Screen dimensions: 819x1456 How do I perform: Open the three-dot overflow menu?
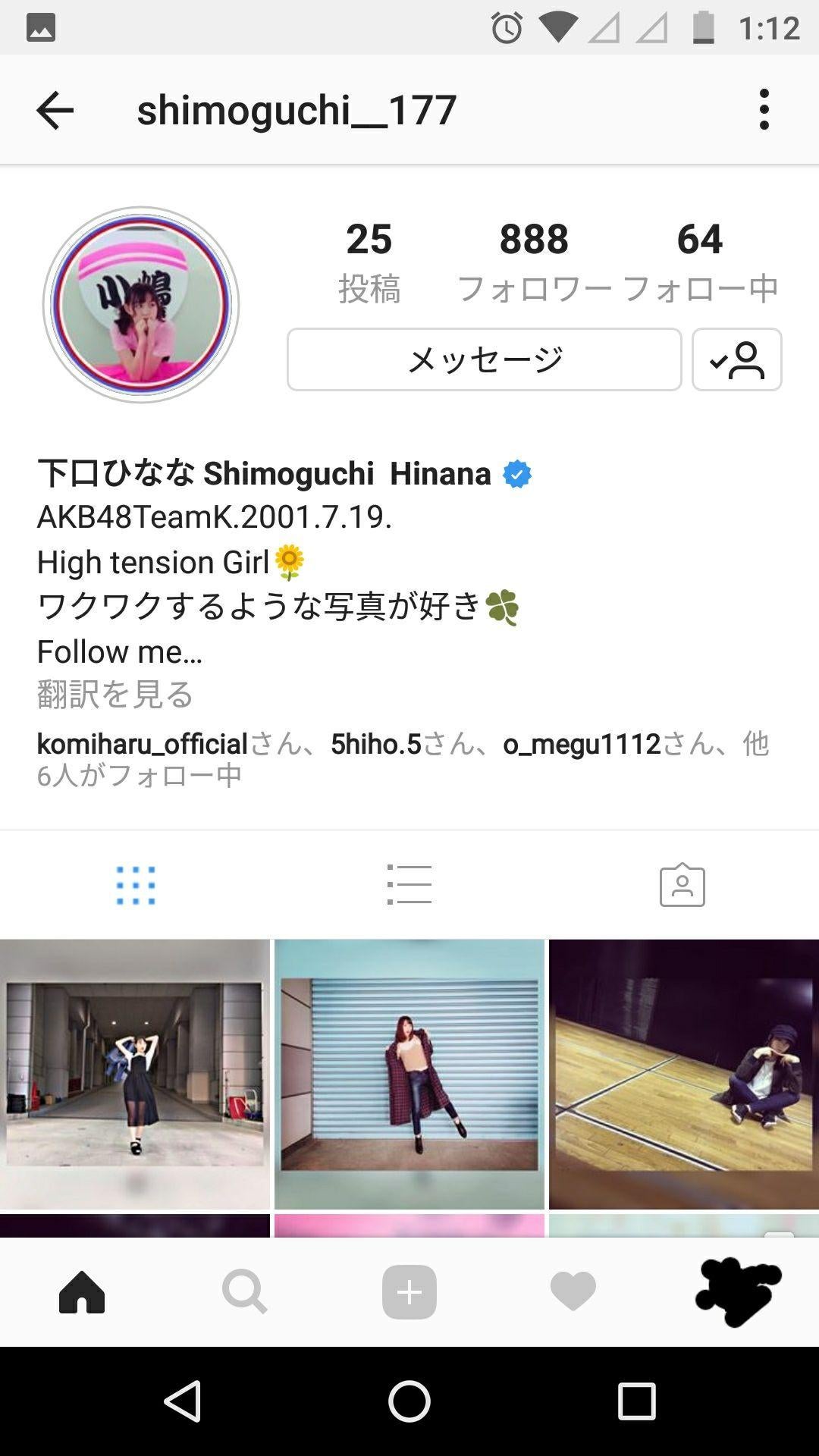[764, 110]
